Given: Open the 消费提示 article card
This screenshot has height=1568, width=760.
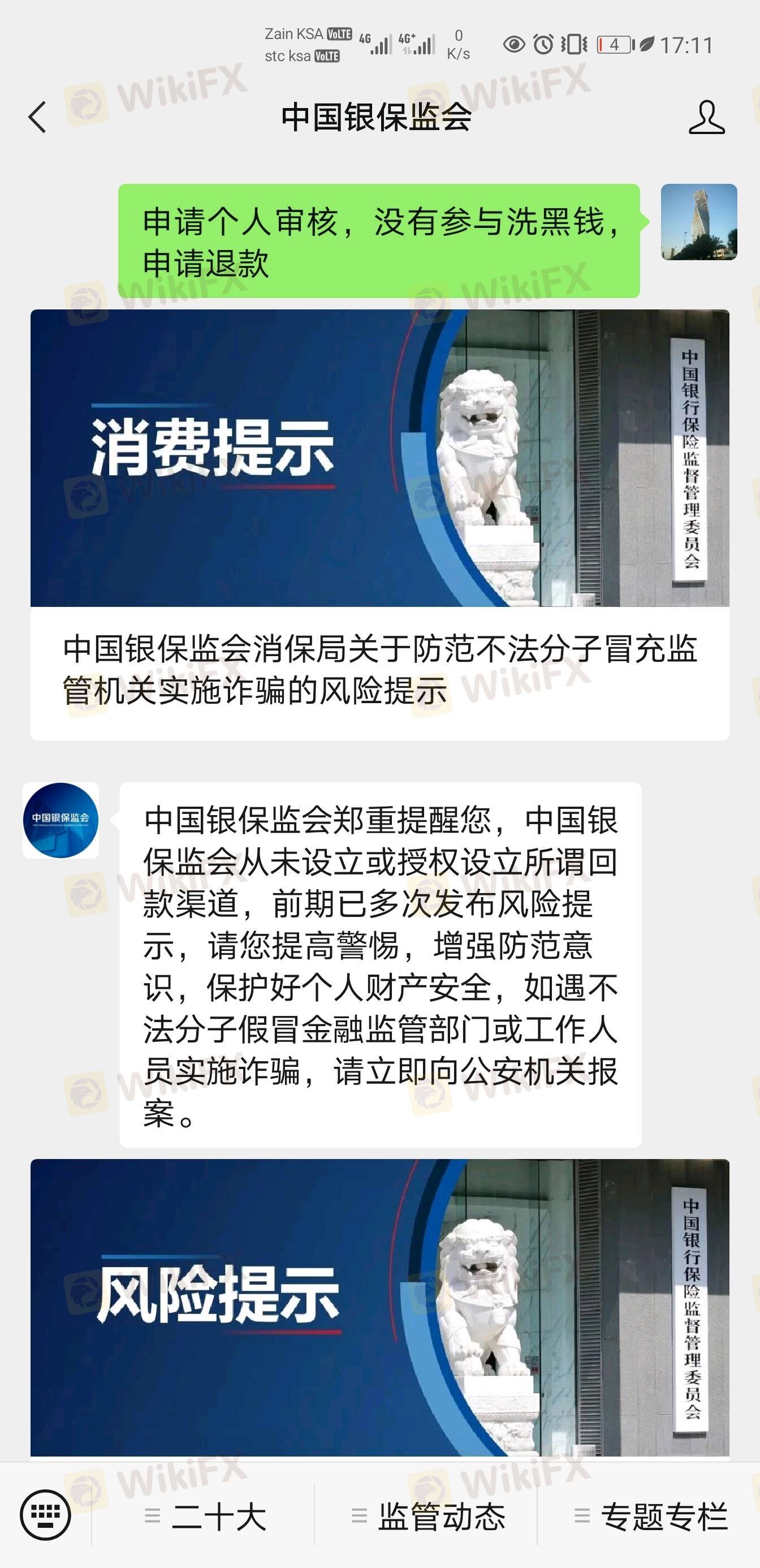Looking at the screenshot, I should [x=379, y=523].
